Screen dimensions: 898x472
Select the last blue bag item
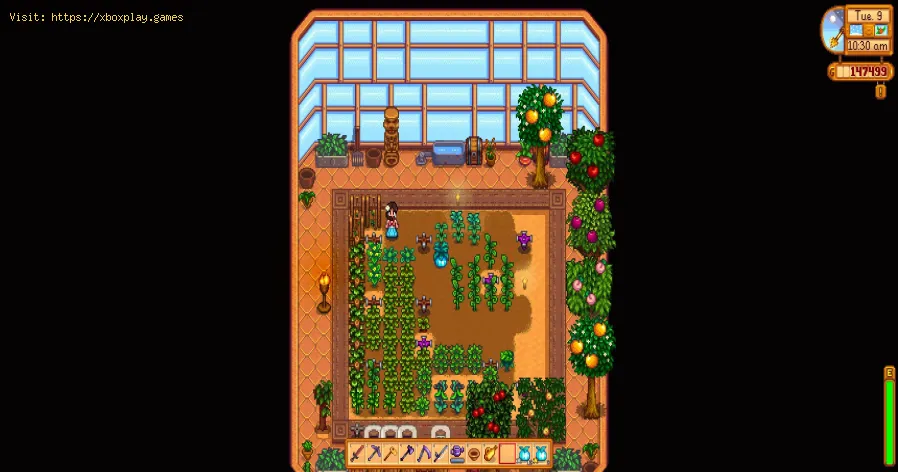[x=541, y=454]
